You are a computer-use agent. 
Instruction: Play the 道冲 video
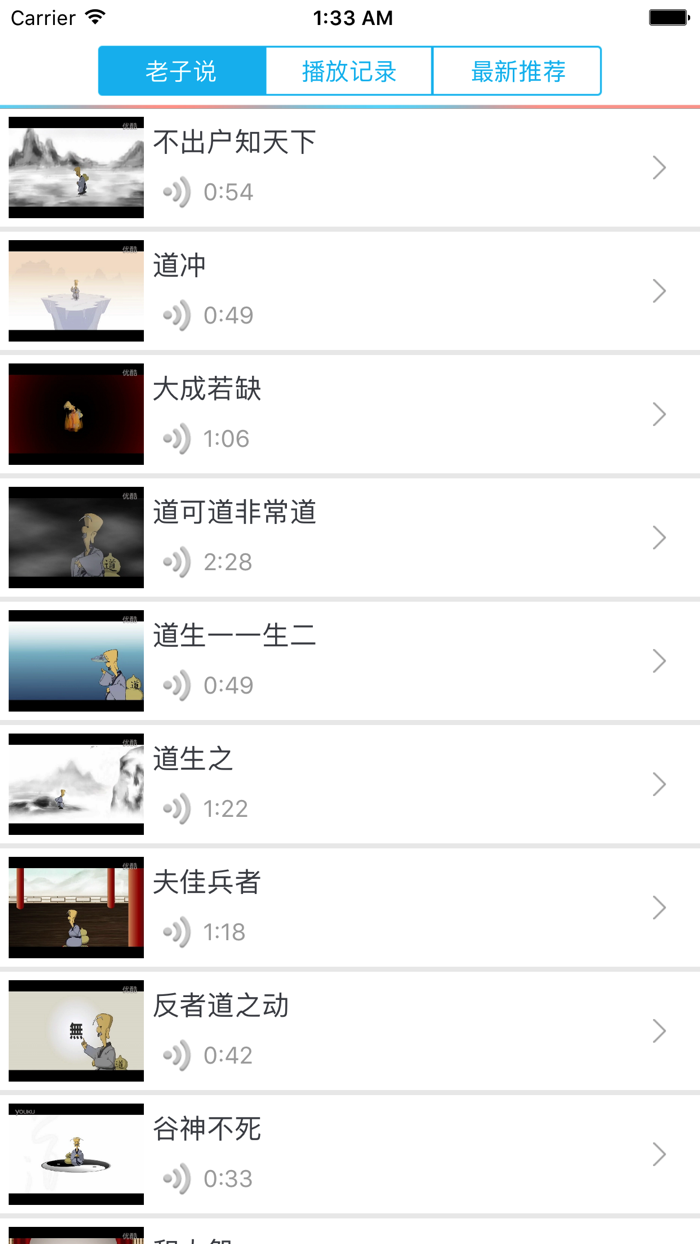coord(350,291)
